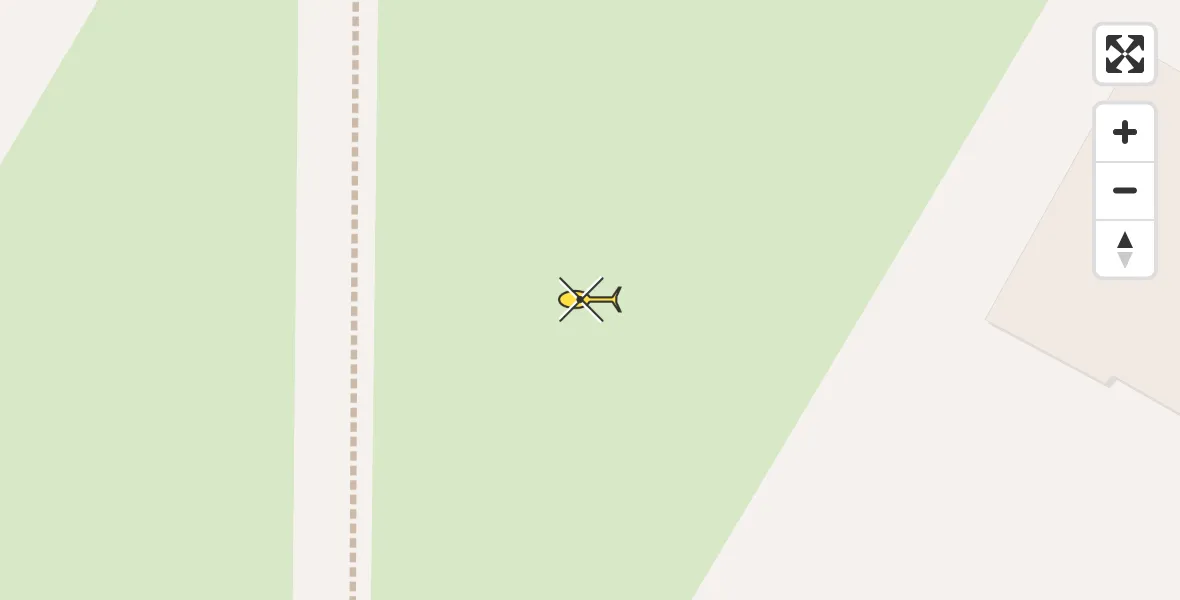Zoom out of the map
The width and height of the screenshot is (1180, 600).
(x=1124, y=191)
